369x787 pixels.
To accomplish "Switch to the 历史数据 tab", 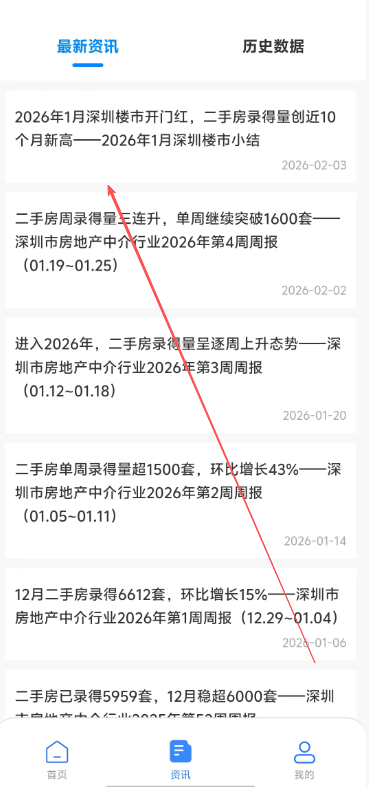I will 273,47.
